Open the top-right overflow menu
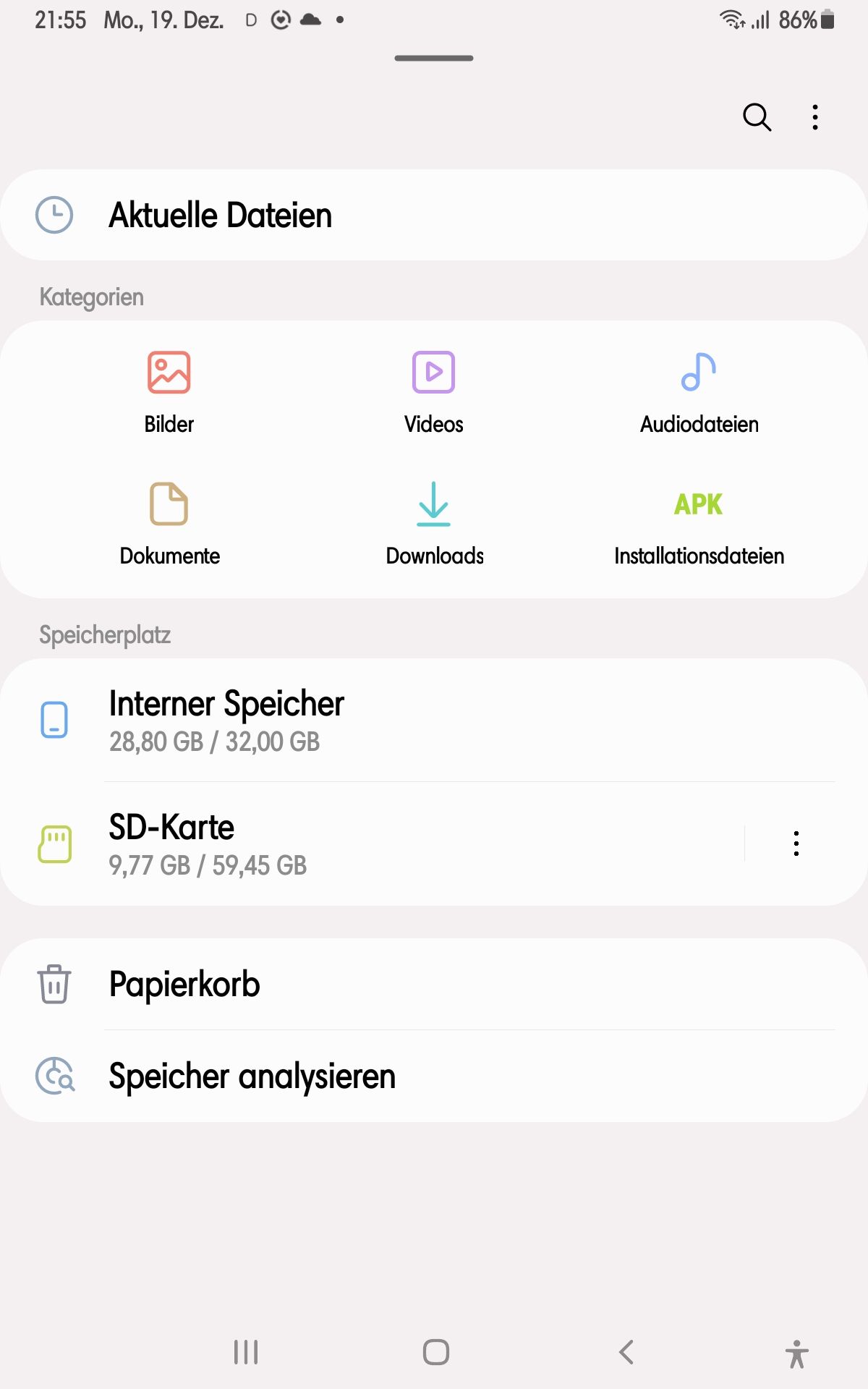Viewport: 868px width, 1389px height. coord(815,116)
